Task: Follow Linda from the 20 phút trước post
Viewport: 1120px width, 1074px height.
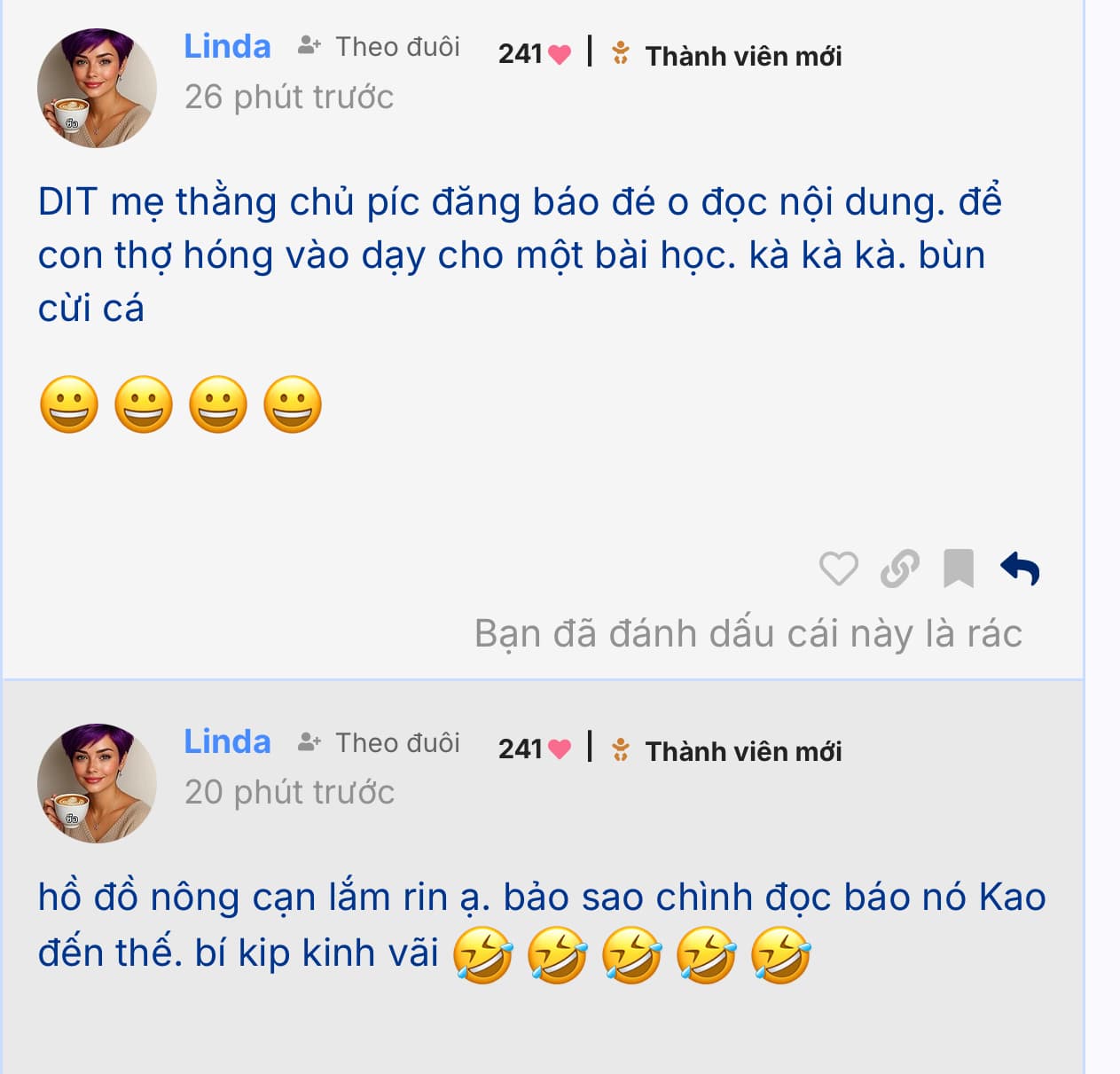Action: pyautogui.click(x=380, y=742)
